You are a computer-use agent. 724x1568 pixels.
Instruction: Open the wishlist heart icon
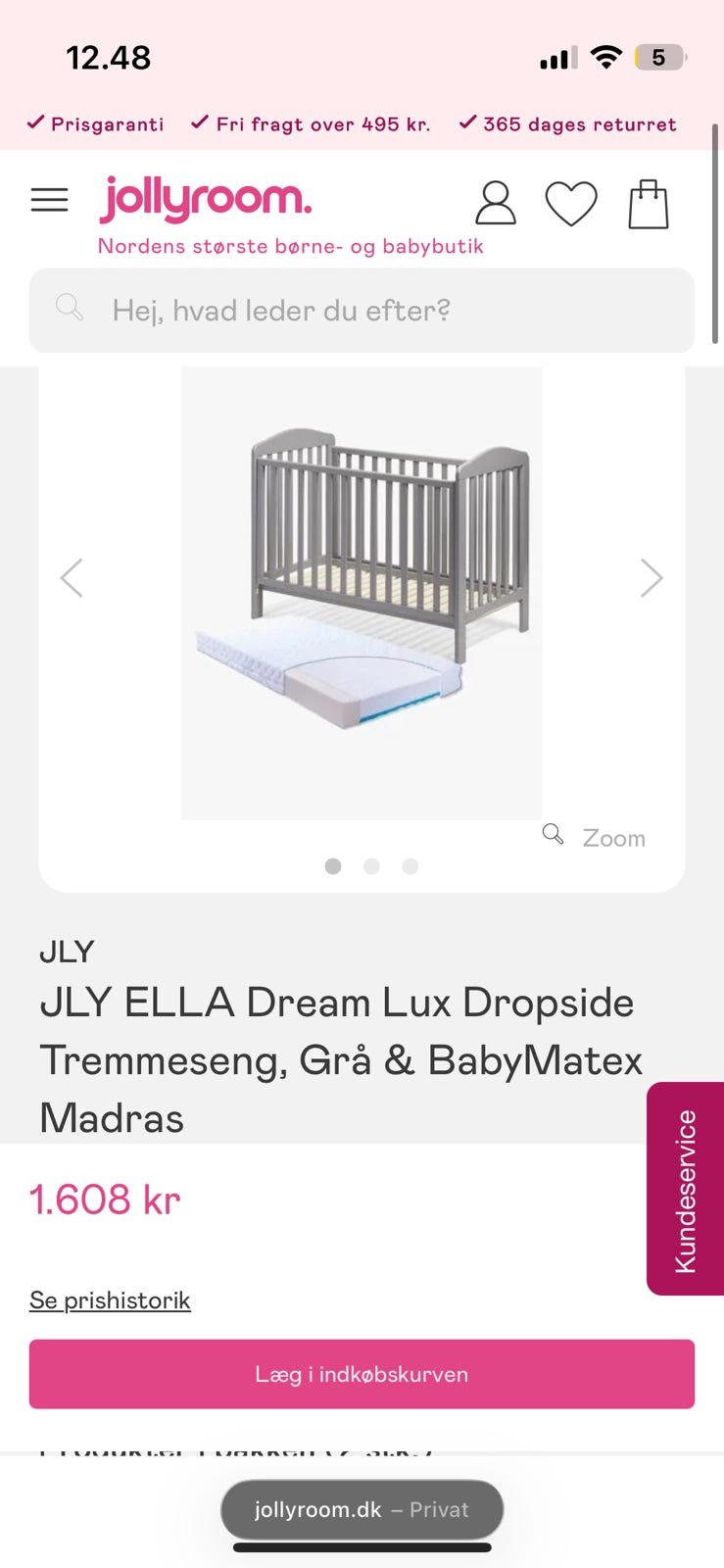pyautogui.click(x=571, y=204)
